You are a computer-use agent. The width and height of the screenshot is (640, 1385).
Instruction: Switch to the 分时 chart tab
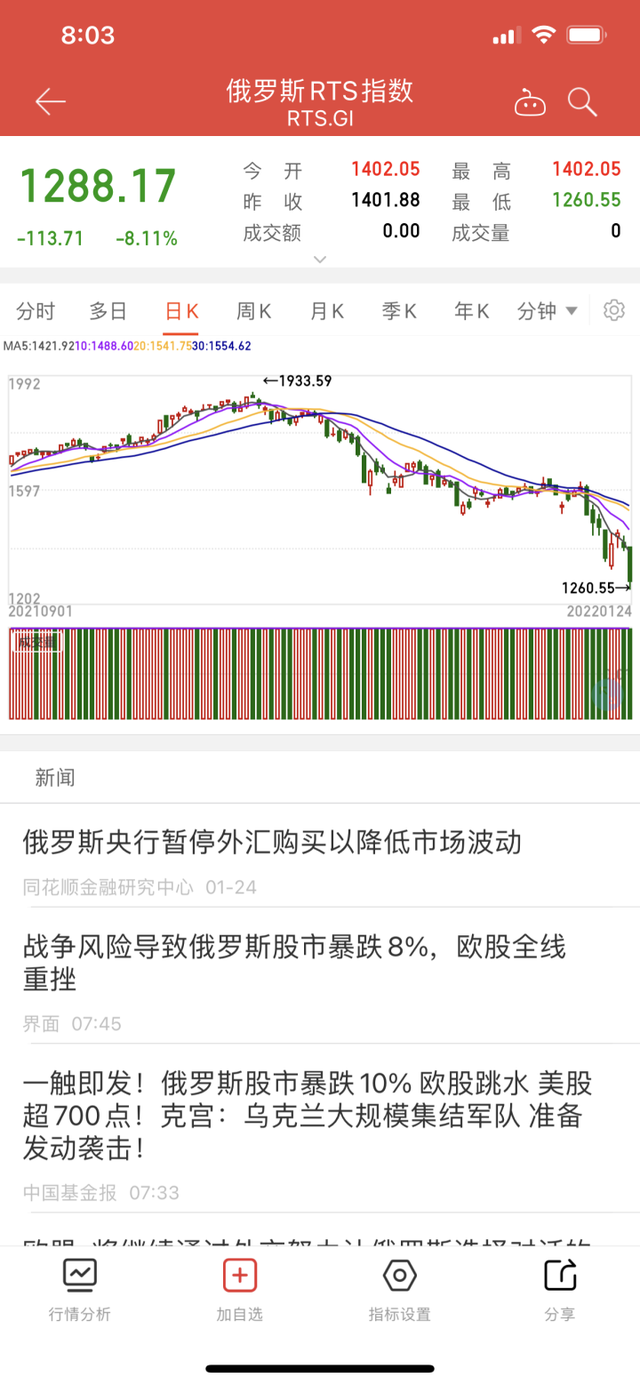tap(36, 311)
